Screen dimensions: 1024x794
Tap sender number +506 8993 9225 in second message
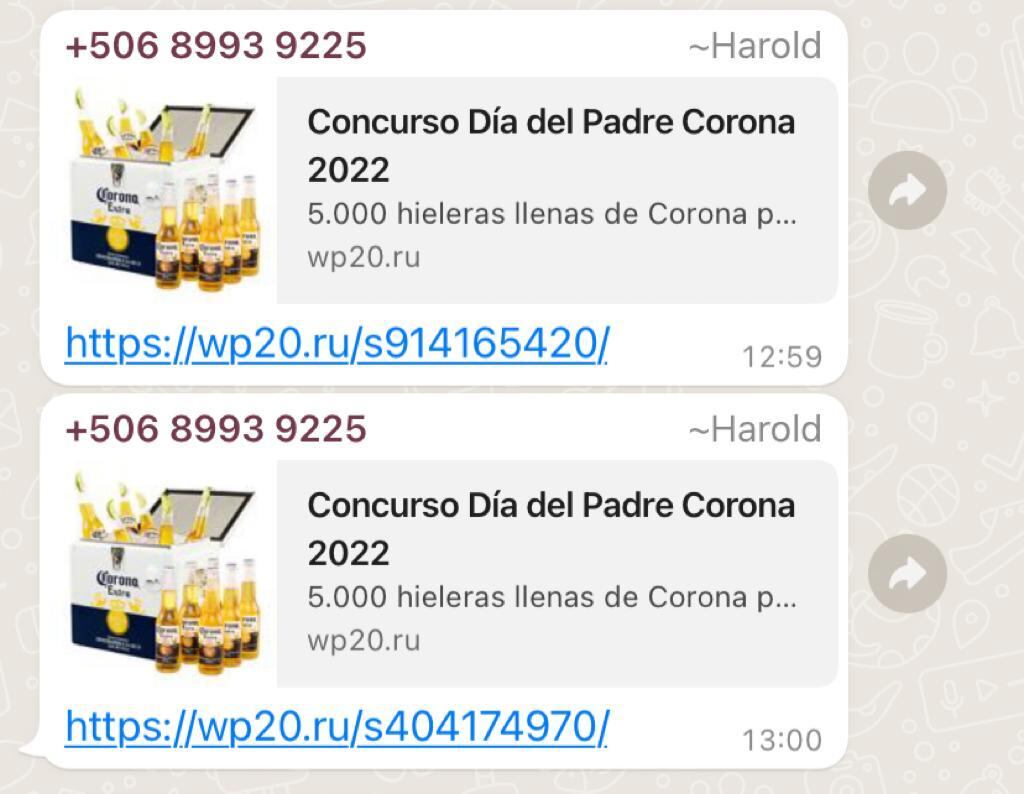point(216,429)
